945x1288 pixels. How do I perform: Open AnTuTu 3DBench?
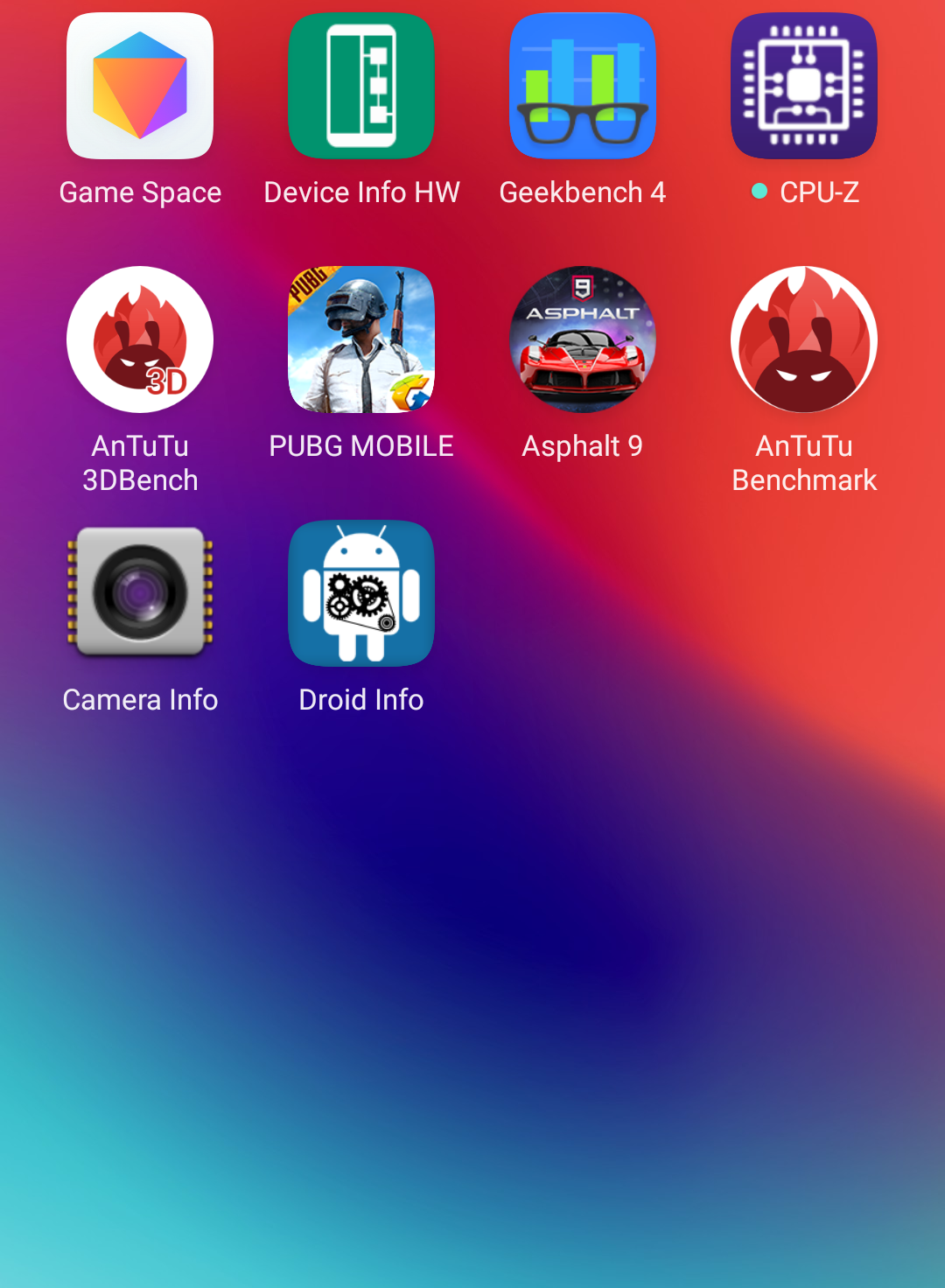pyautogui.click(x=140, y=339)
